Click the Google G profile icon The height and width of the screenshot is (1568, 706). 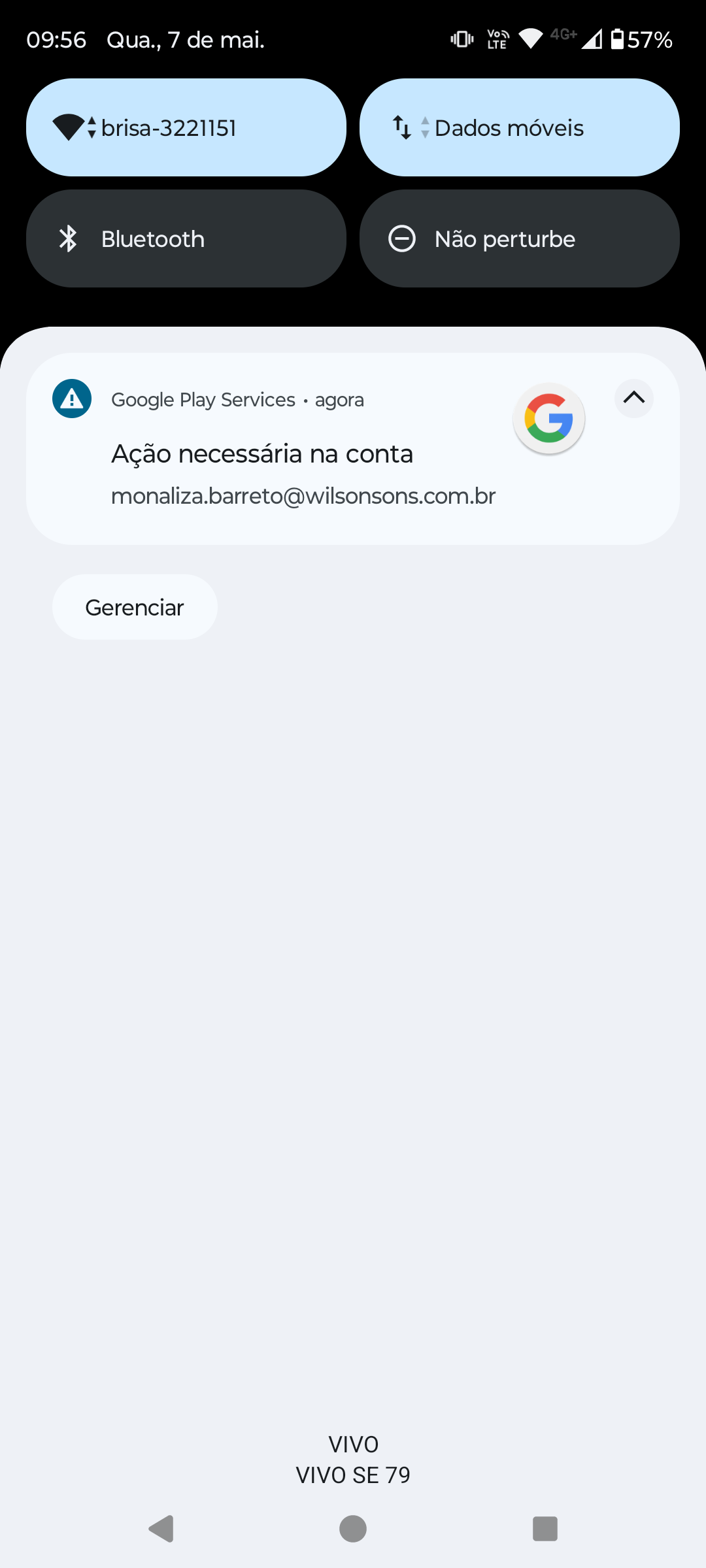[x=549, y=418]
